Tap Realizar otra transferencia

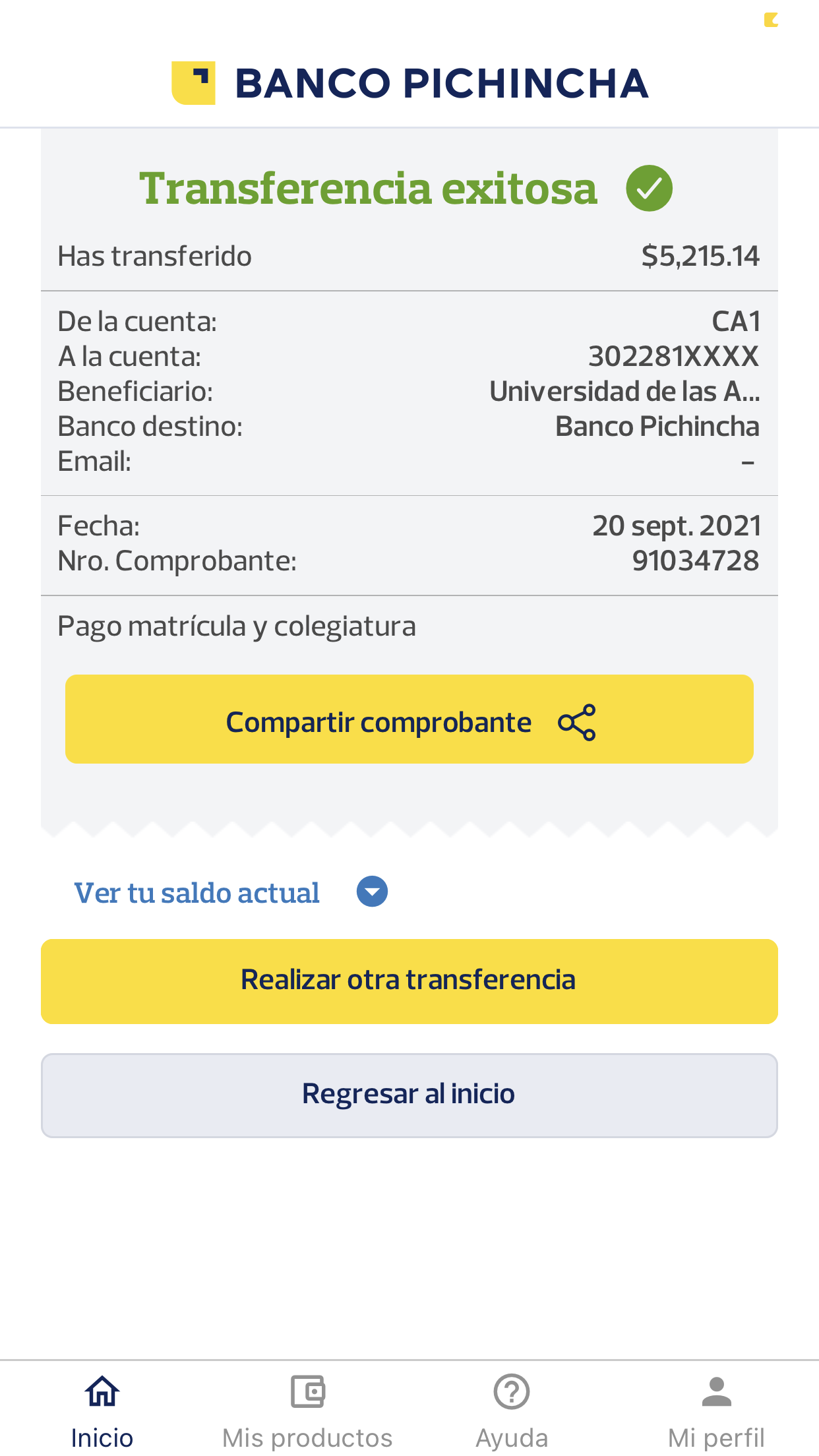point(409,981)
